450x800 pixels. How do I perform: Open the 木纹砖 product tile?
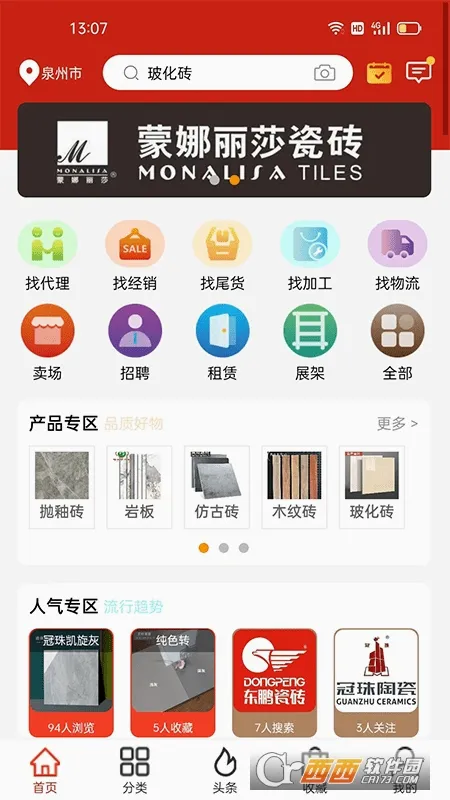pos(294,487)
